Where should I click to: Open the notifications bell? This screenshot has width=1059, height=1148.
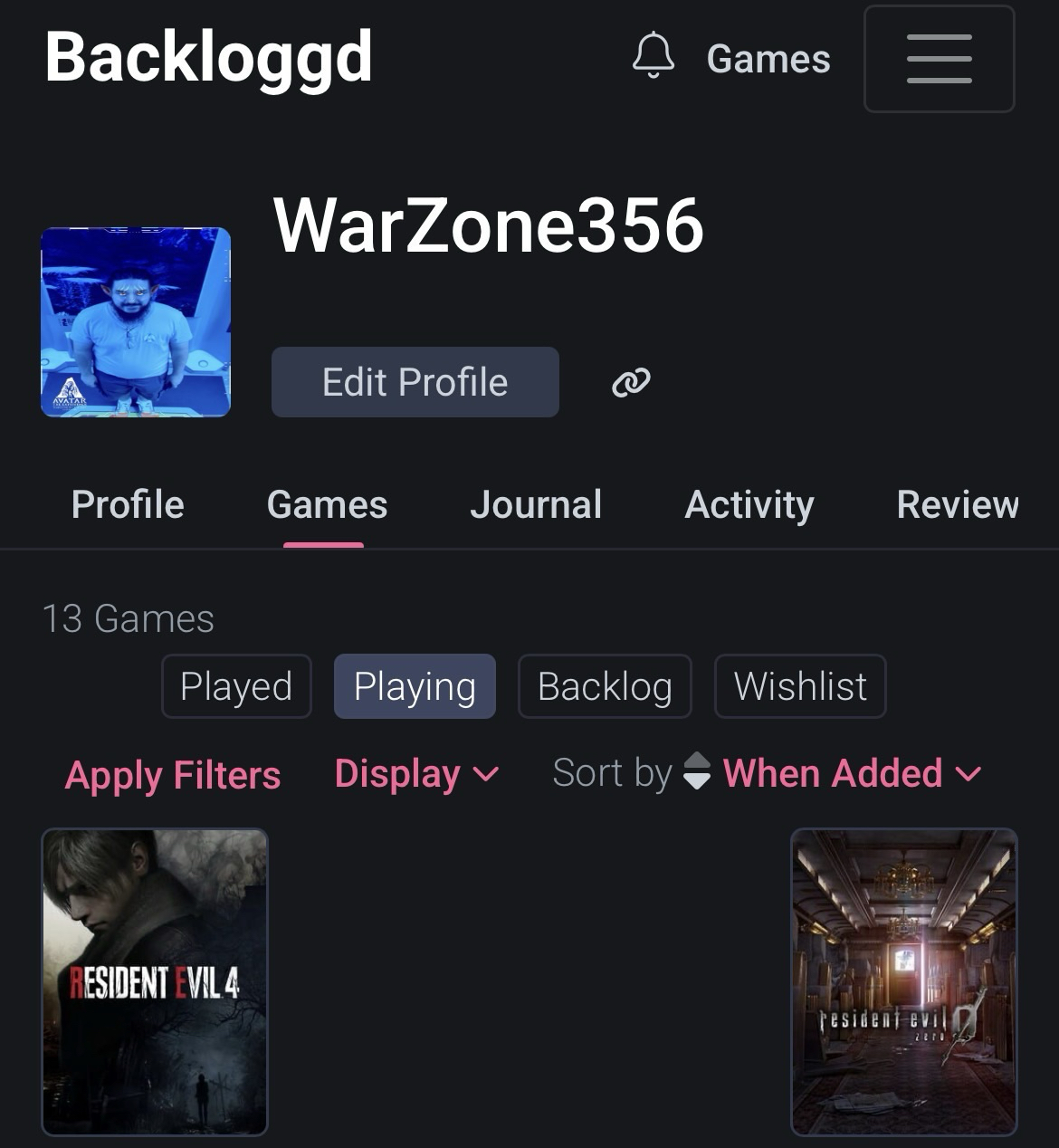point(654,56)
